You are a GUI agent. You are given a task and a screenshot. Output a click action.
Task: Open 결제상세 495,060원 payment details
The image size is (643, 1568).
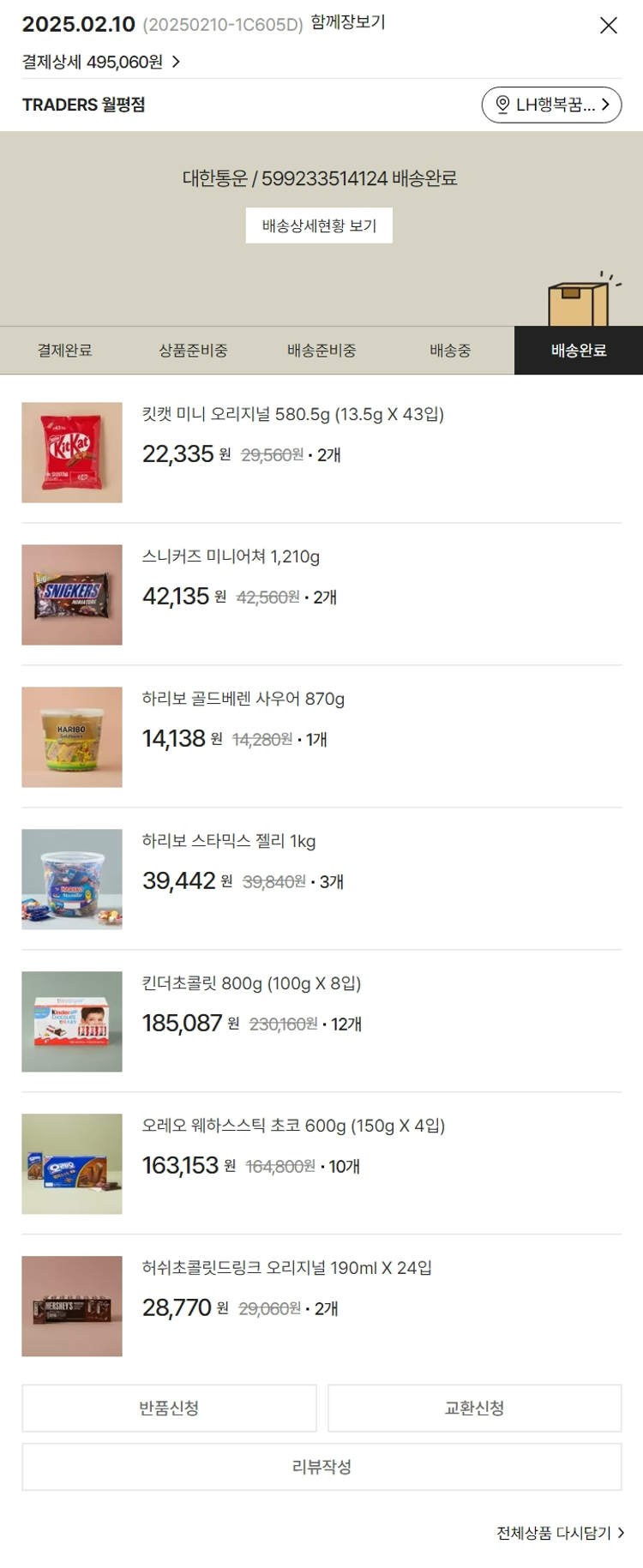101,62
